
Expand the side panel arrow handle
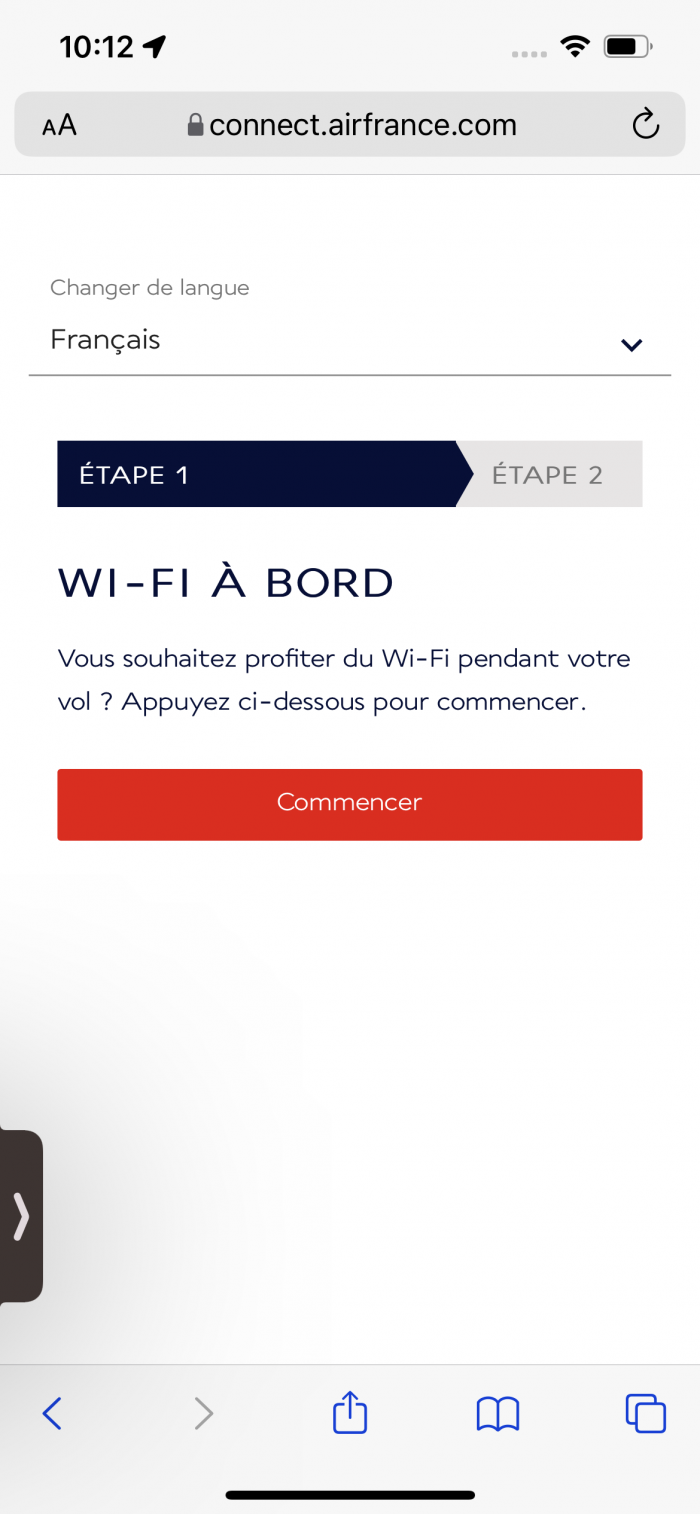[20, 1216]
